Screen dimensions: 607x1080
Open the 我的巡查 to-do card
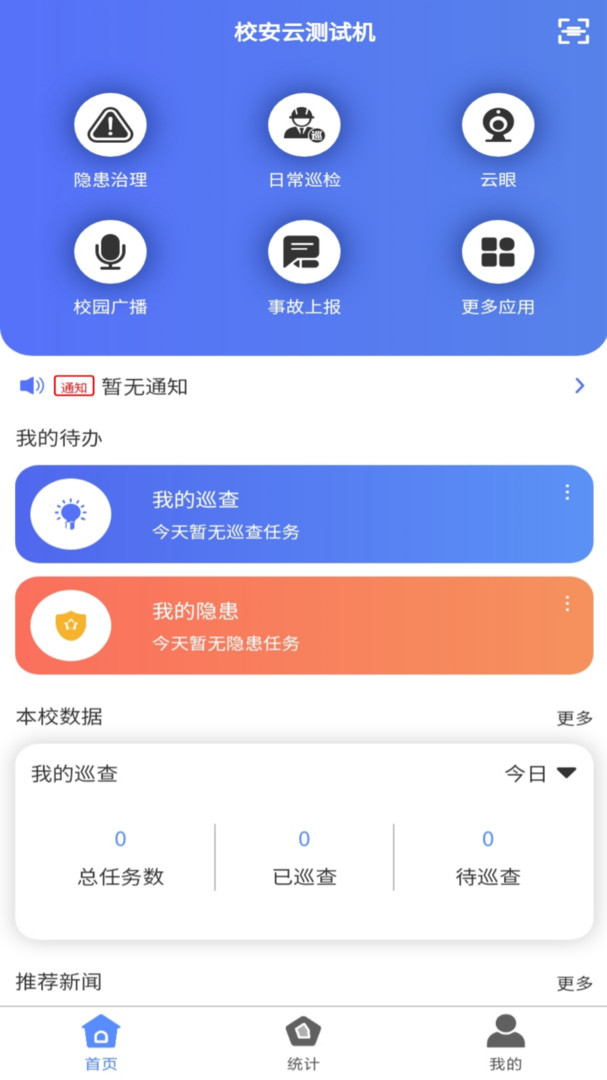(300, 514)
